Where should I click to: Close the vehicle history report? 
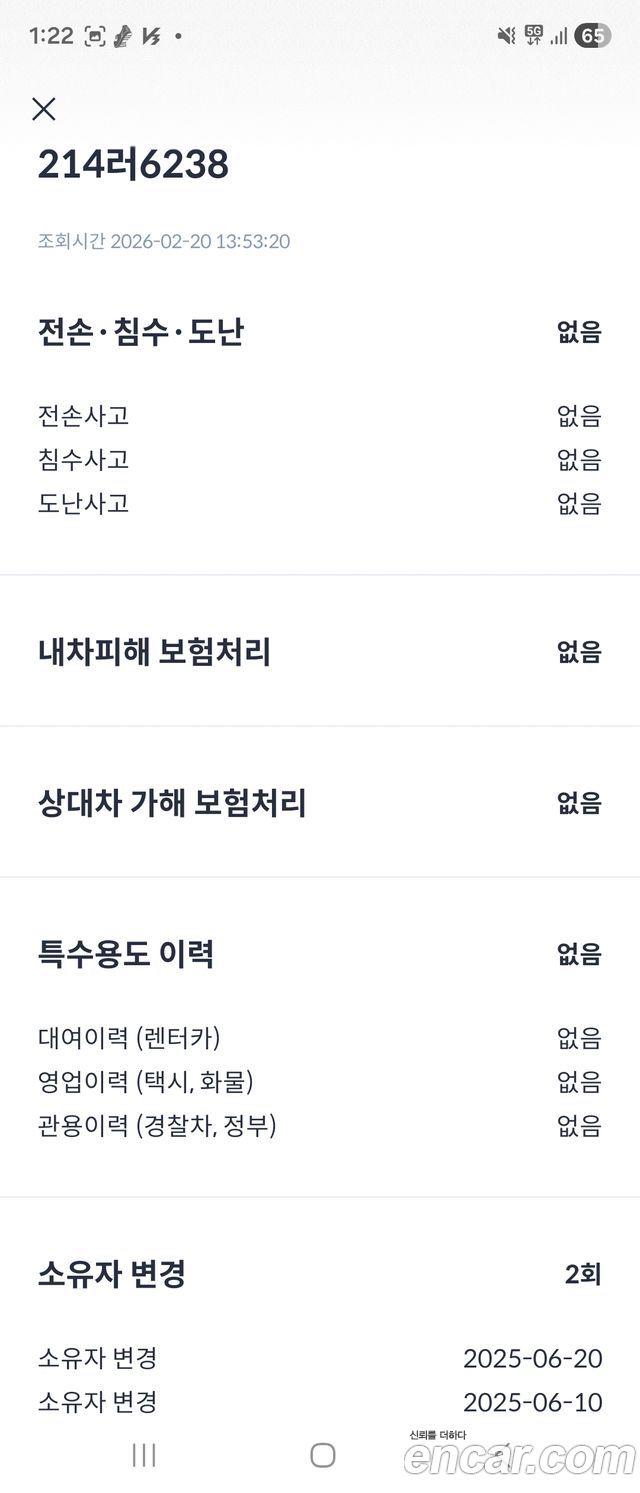44,109
